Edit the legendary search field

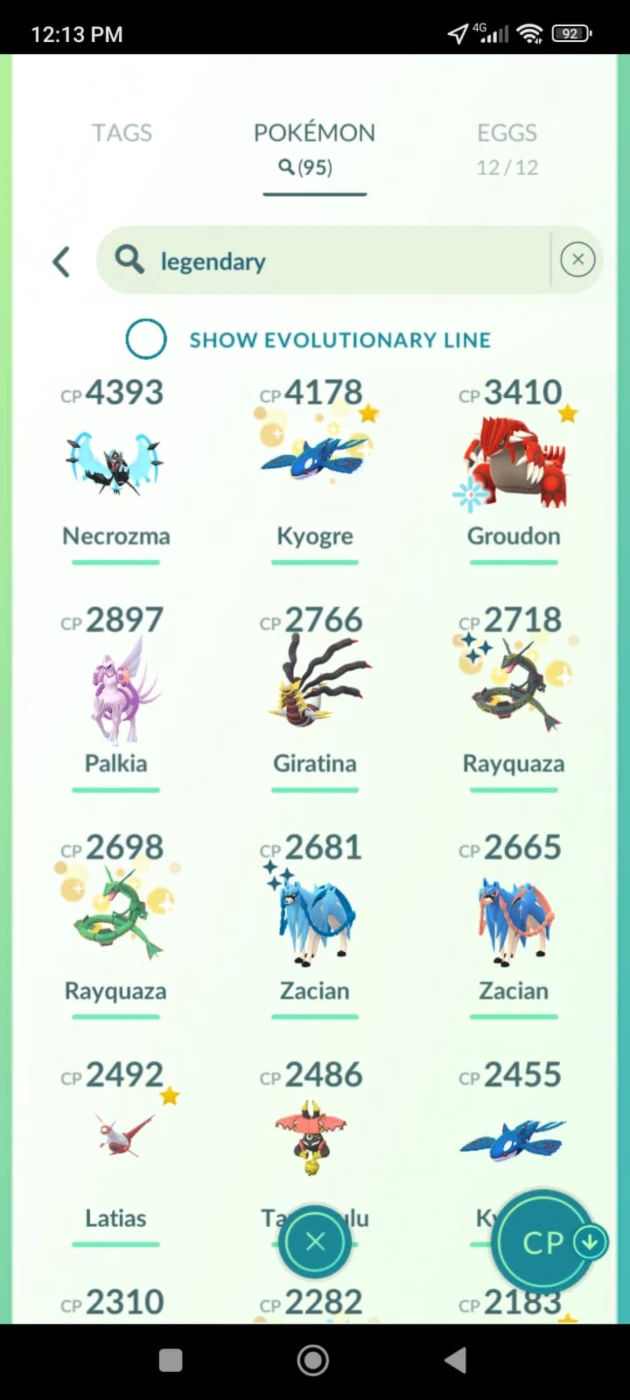[323, 261]
